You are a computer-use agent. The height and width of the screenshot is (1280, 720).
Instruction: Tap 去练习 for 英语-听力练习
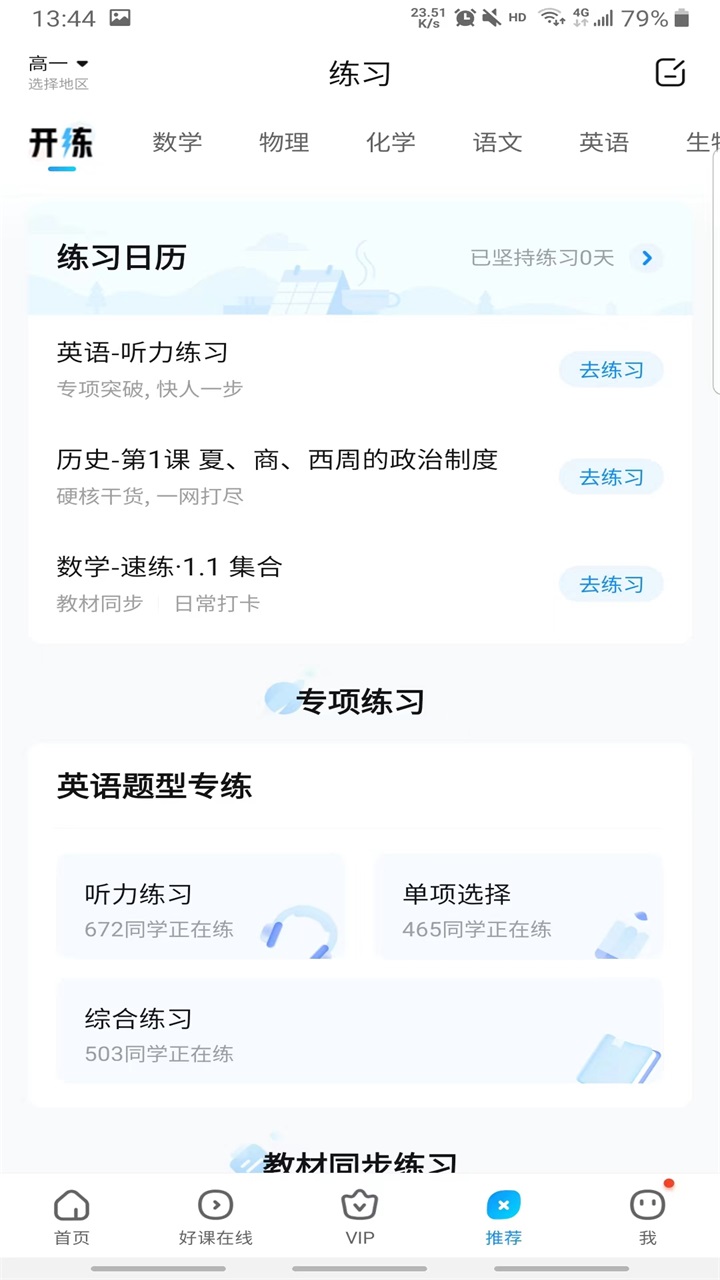click(611, 370)
